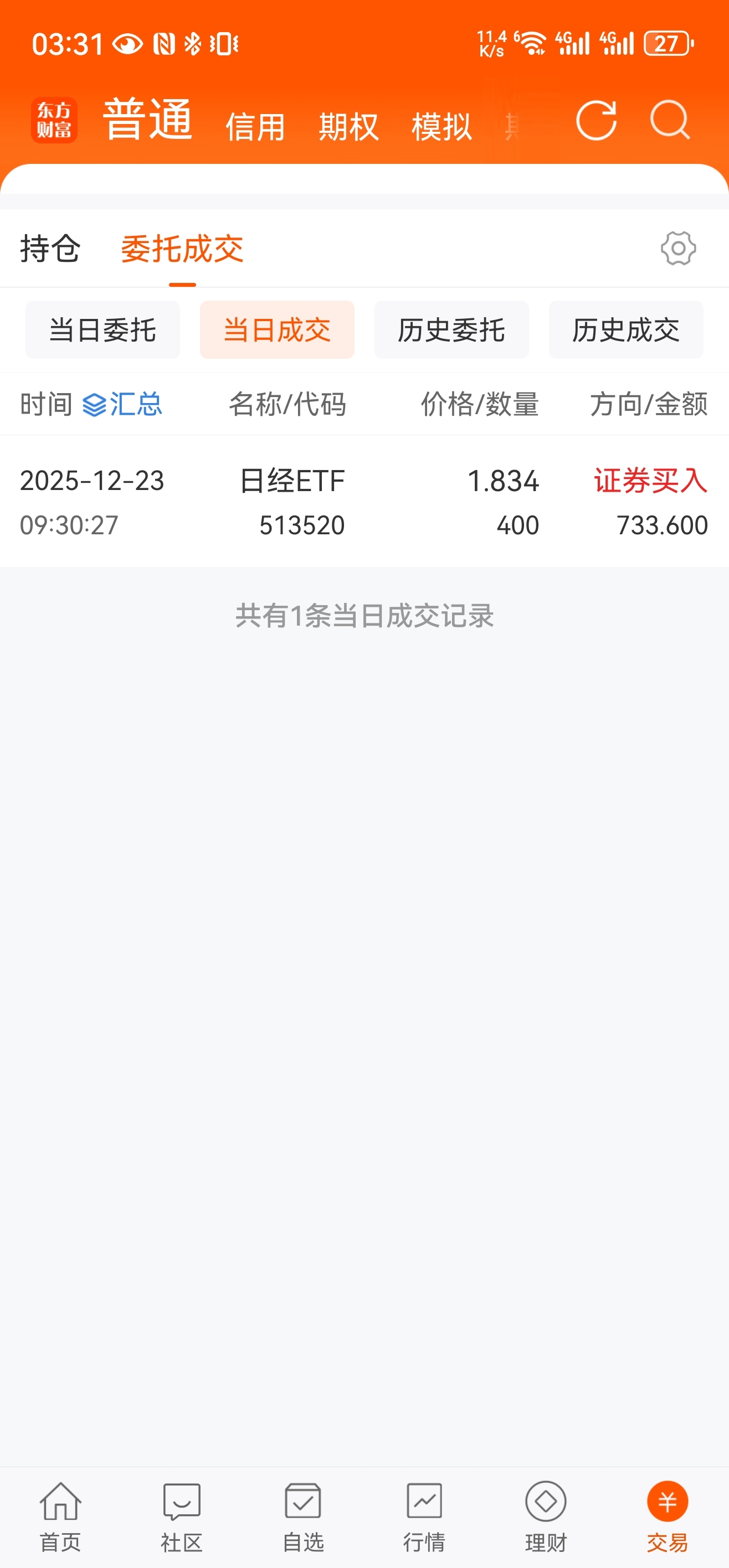
Task: Open the 理财 tab
Action: (546, 1518)
